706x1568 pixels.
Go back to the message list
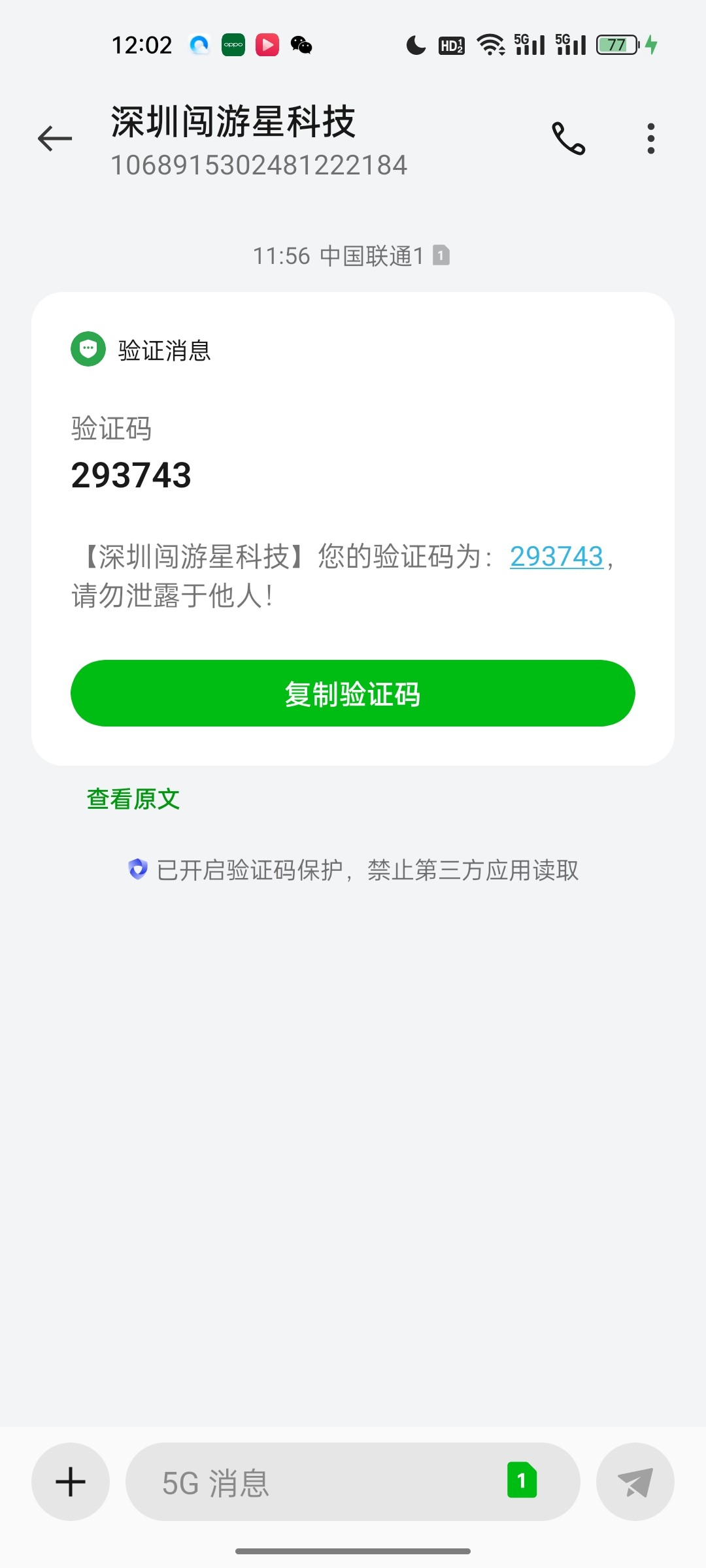pyautogui.click(x=55, y=139)
